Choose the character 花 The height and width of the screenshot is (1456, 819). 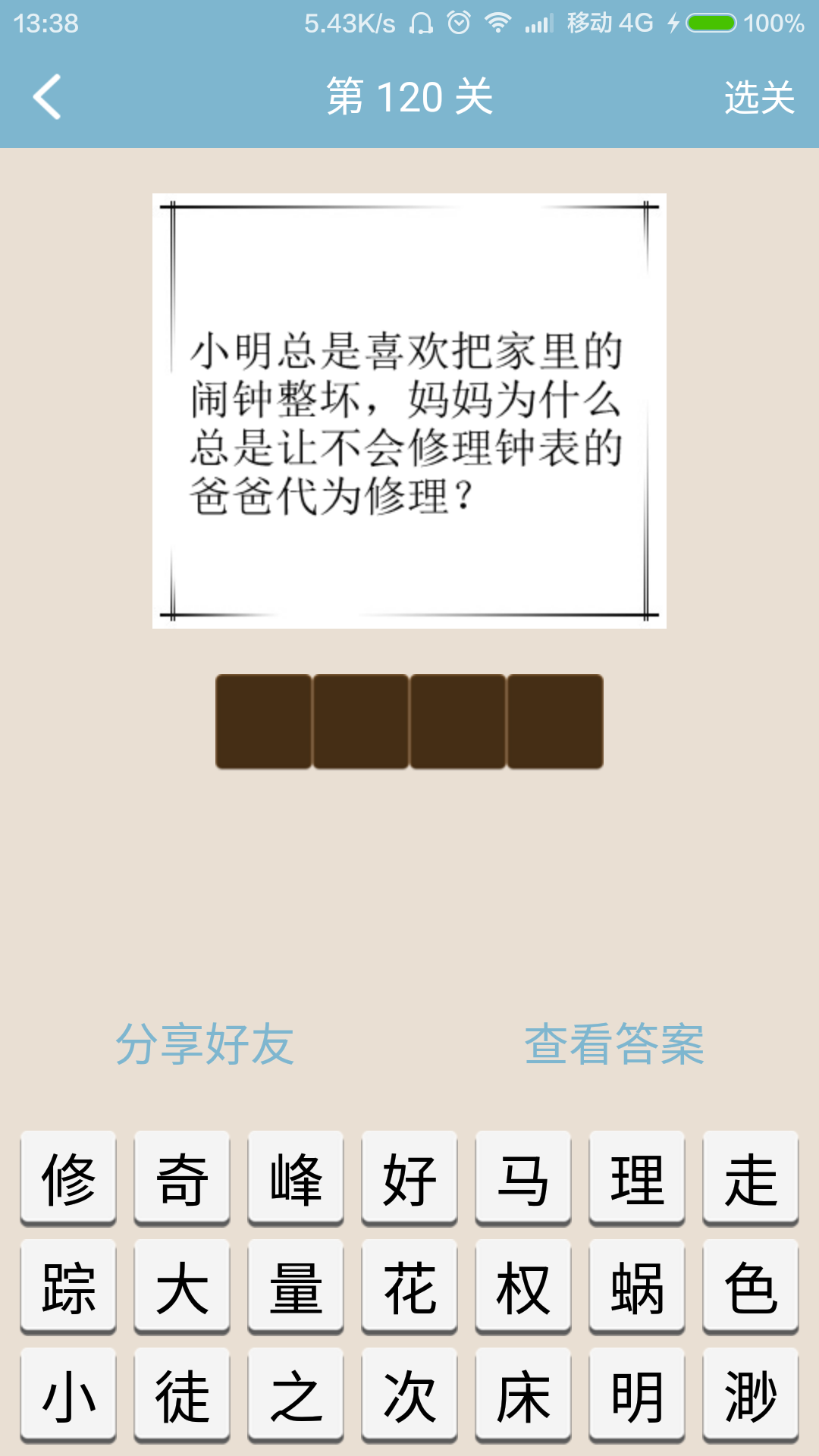pyautogui.click(x=409, y=1286)
